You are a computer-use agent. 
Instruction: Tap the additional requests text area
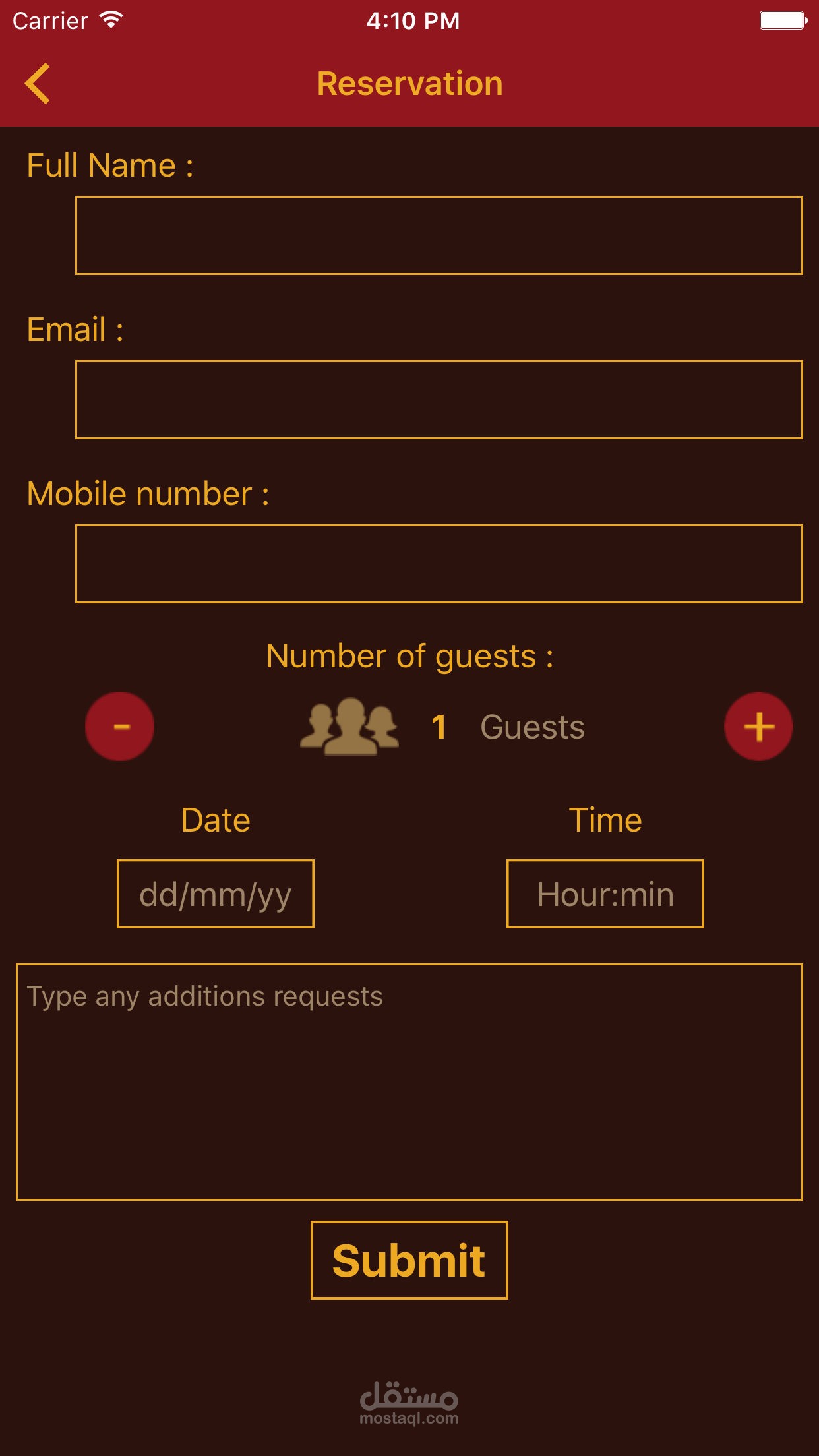(409, 1082)
